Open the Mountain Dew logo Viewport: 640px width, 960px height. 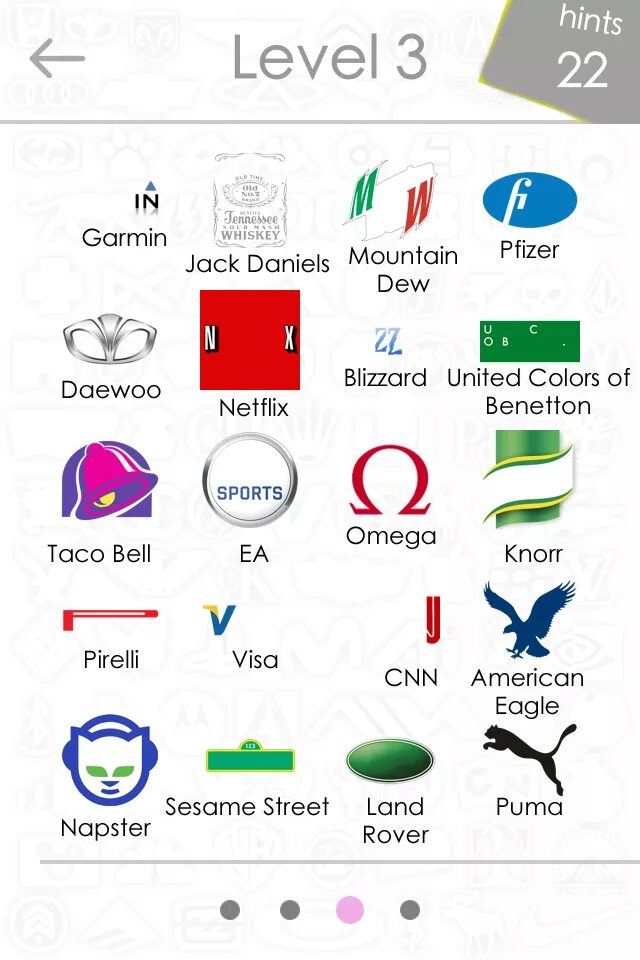pos(390,199)
